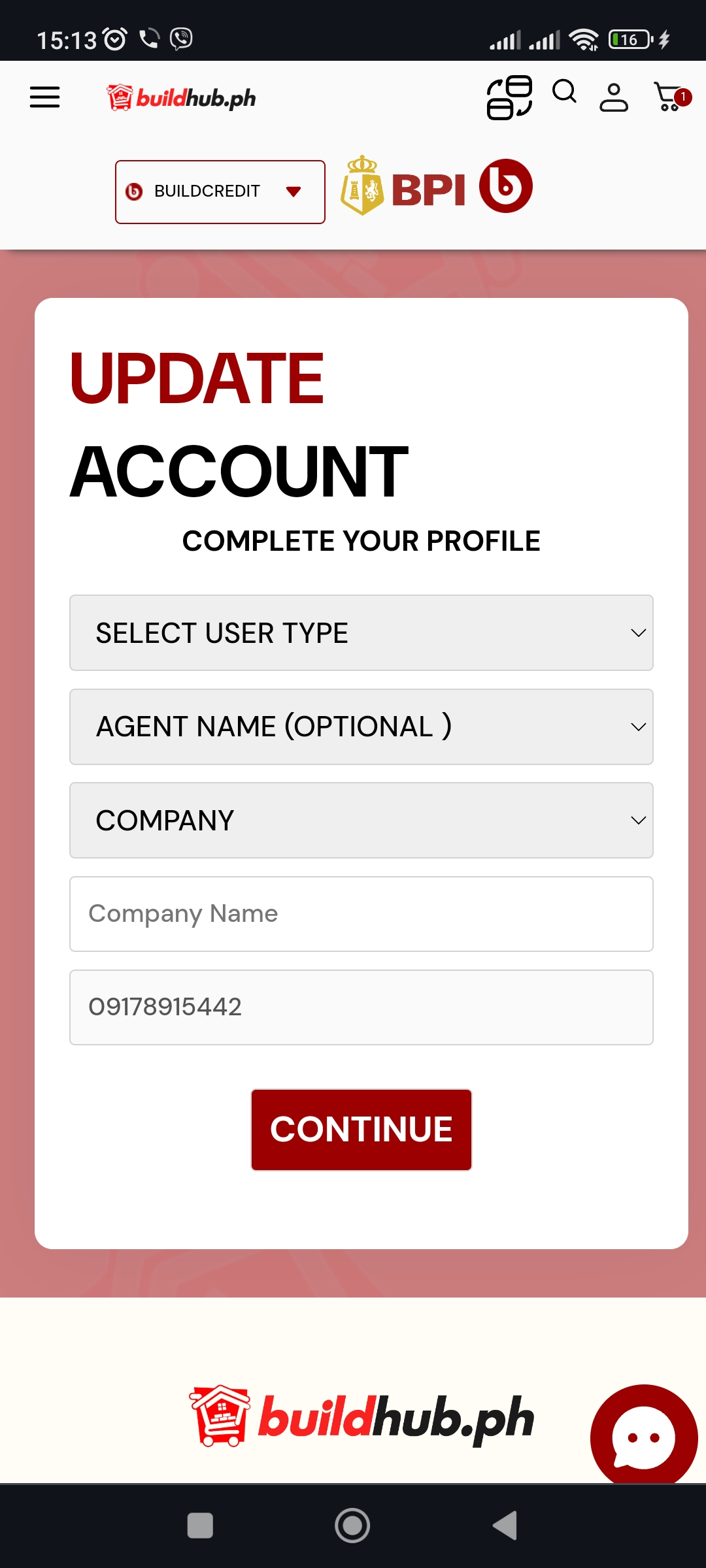Image resolution: width=706 pixels, height=1568 pixels.
Task: Open the live chat bubble
Action: (643, 1436)
